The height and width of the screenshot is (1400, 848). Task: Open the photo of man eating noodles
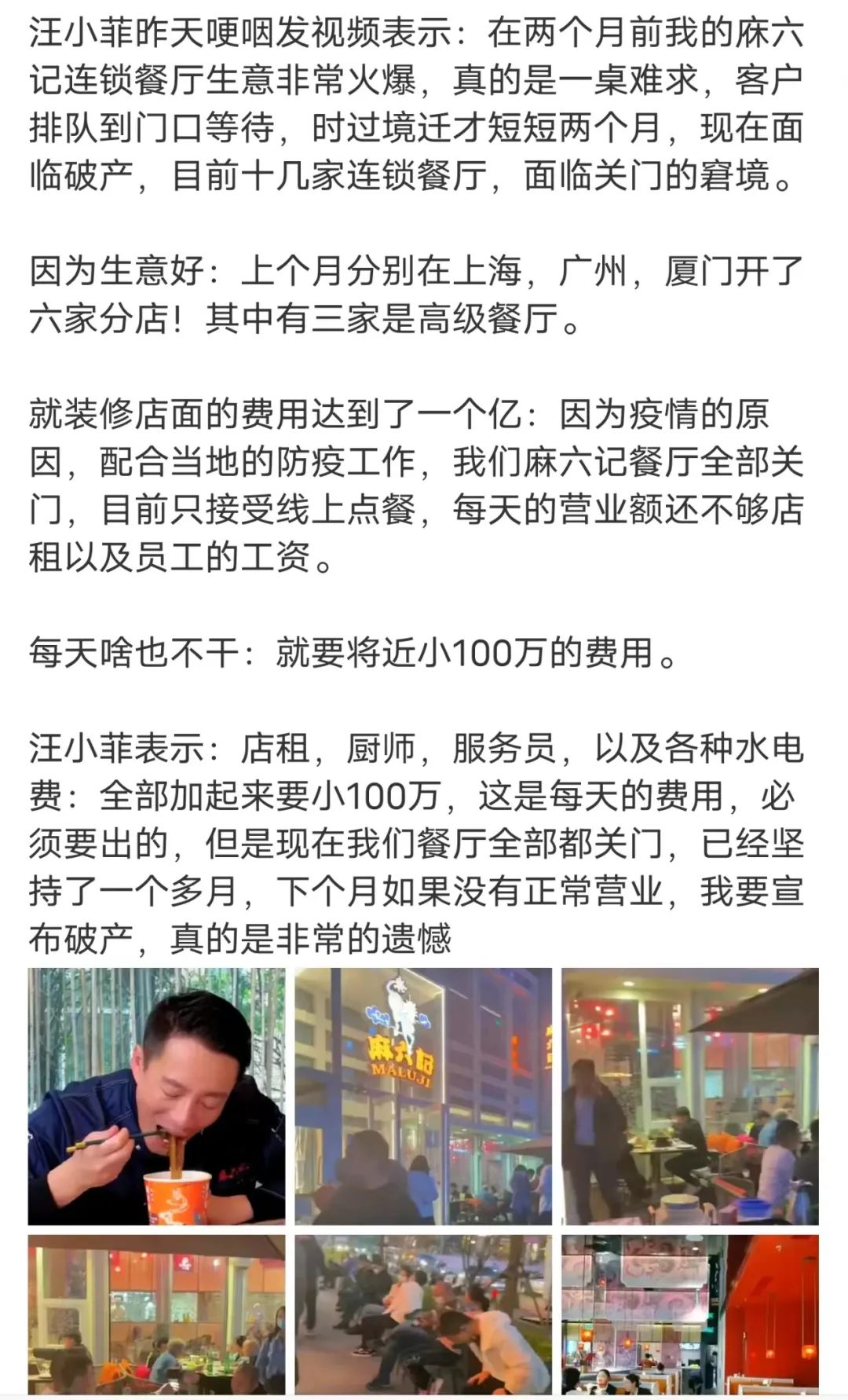pos(156,1096)
